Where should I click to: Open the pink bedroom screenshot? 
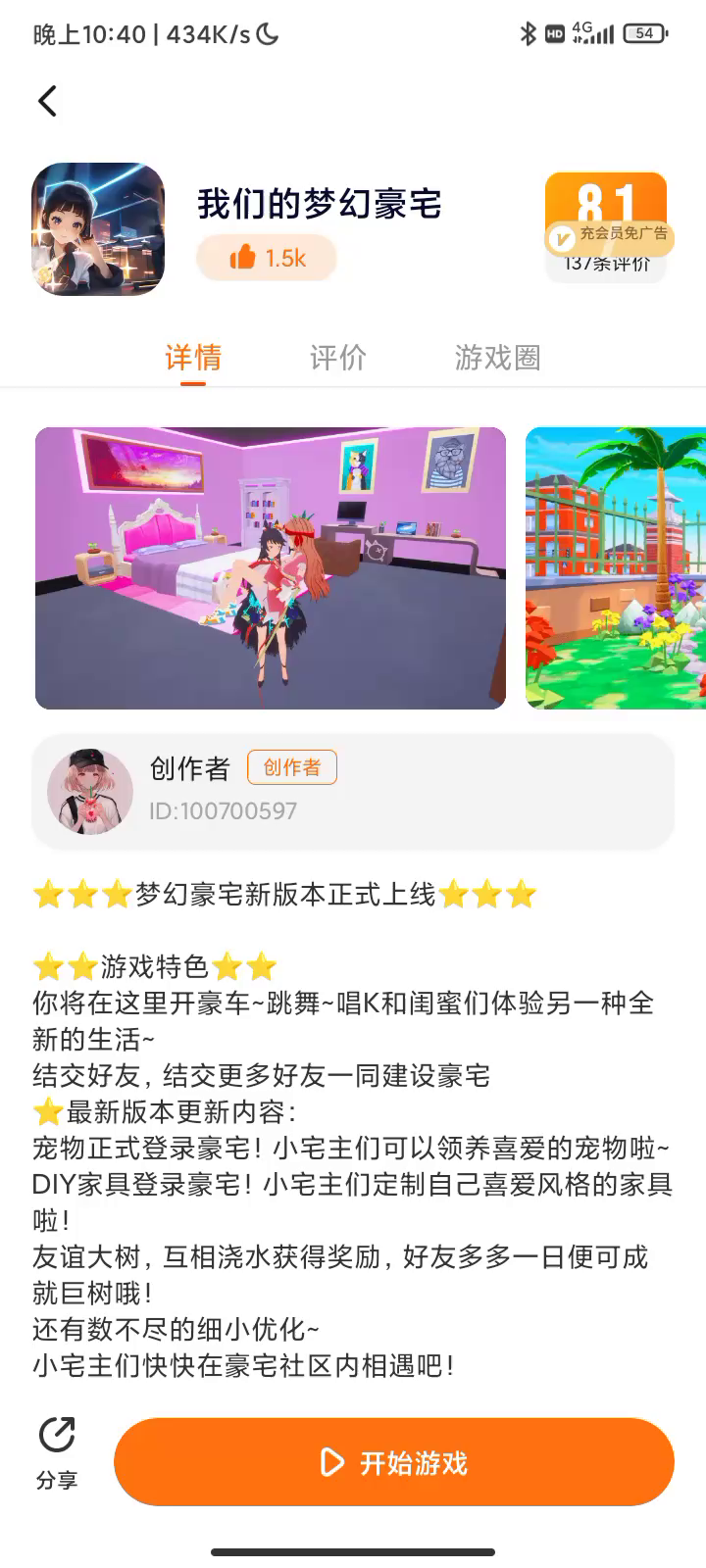(x=271, y=567)
